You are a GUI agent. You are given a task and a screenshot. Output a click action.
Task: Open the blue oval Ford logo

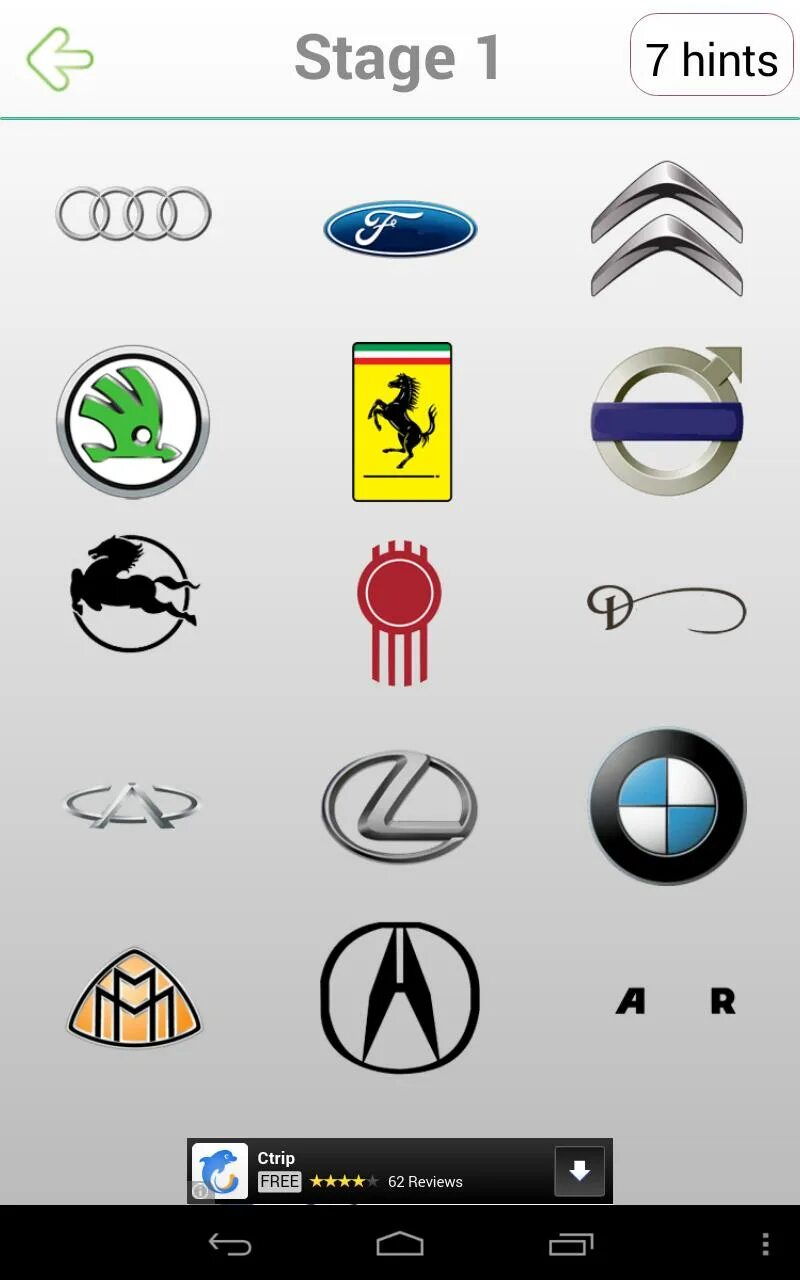(400, 229)
